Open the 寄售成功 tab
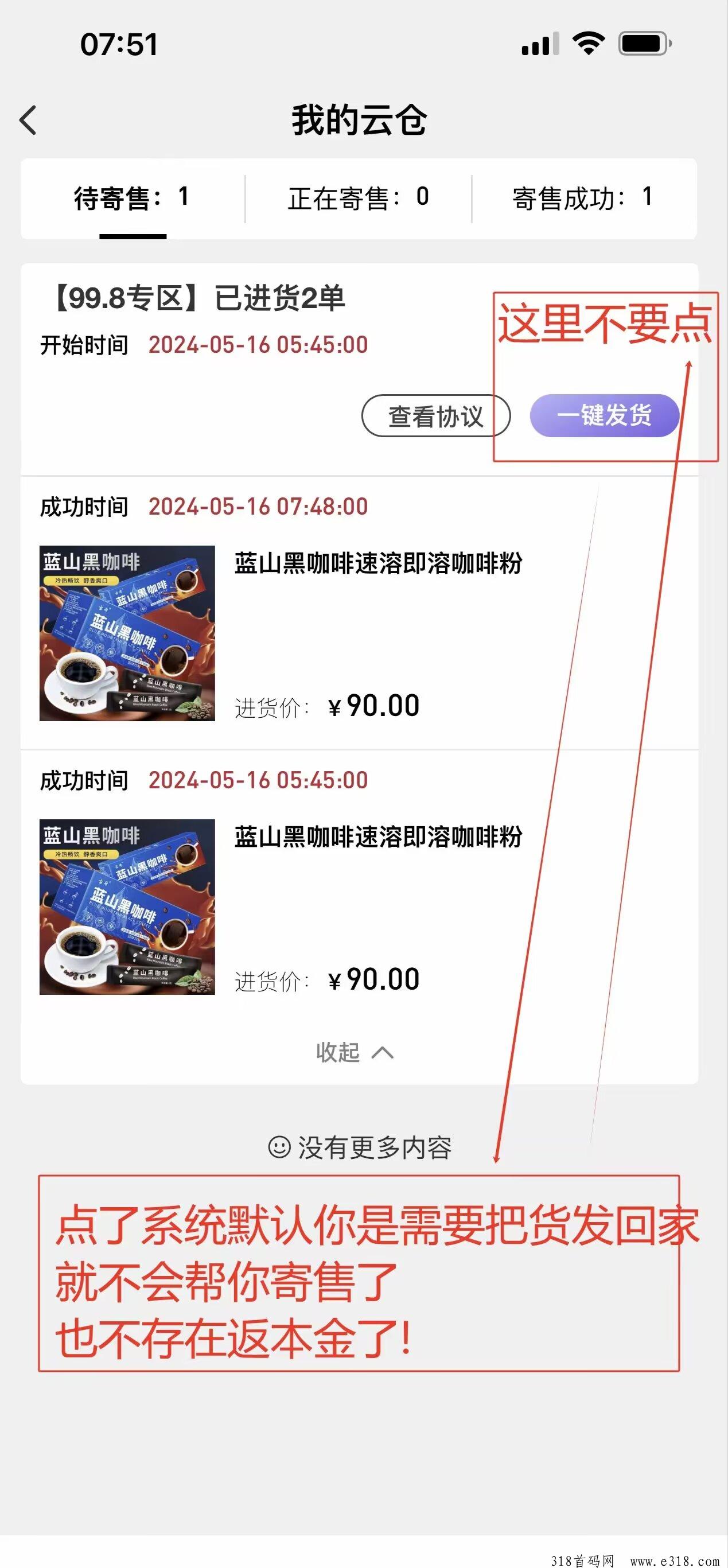The height and width of the screenshot is (1568, 728). (x=582, y=198)
